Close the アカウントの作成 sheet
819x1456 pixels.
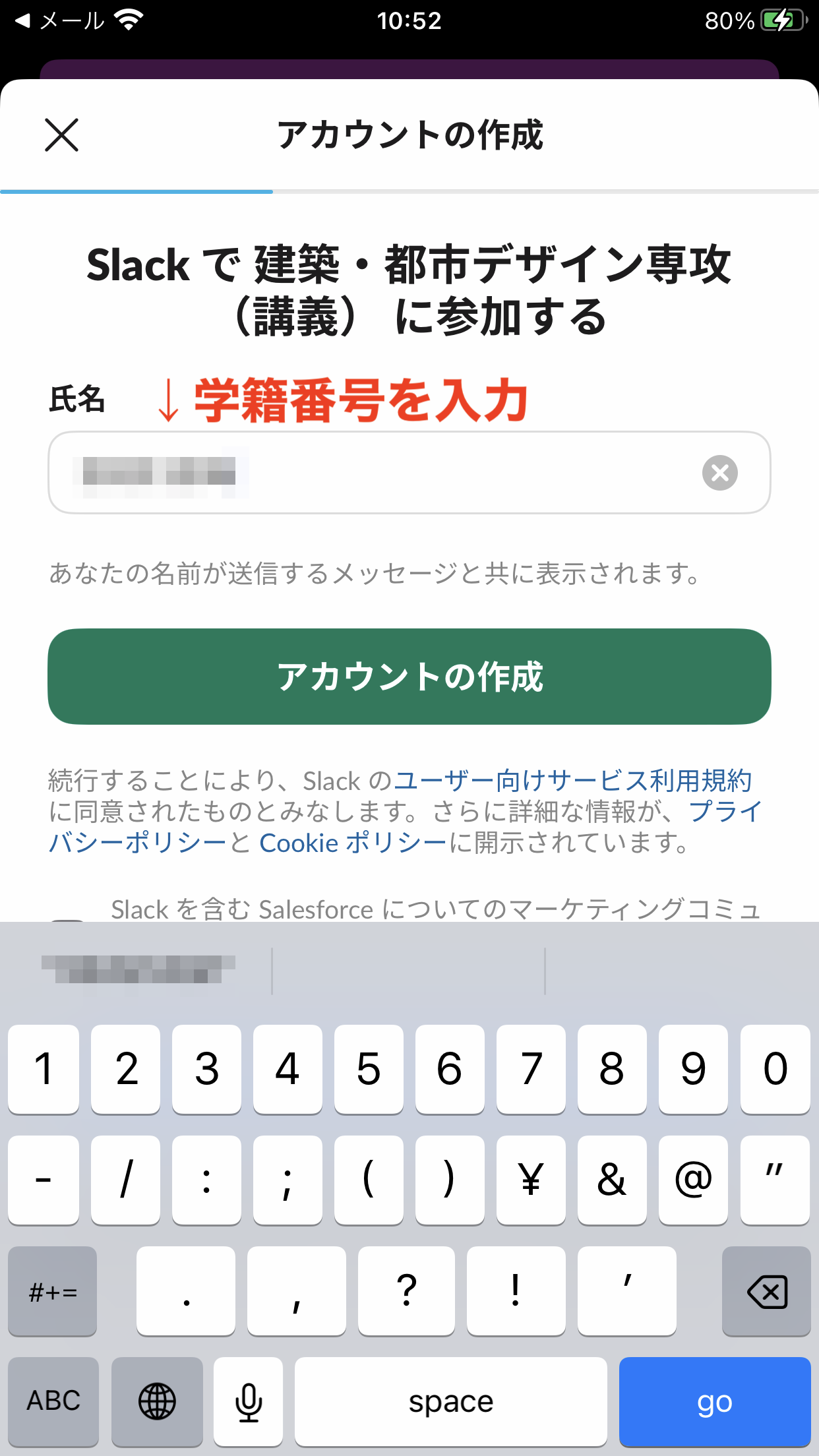pyautogui.click(x=61, y=135)
